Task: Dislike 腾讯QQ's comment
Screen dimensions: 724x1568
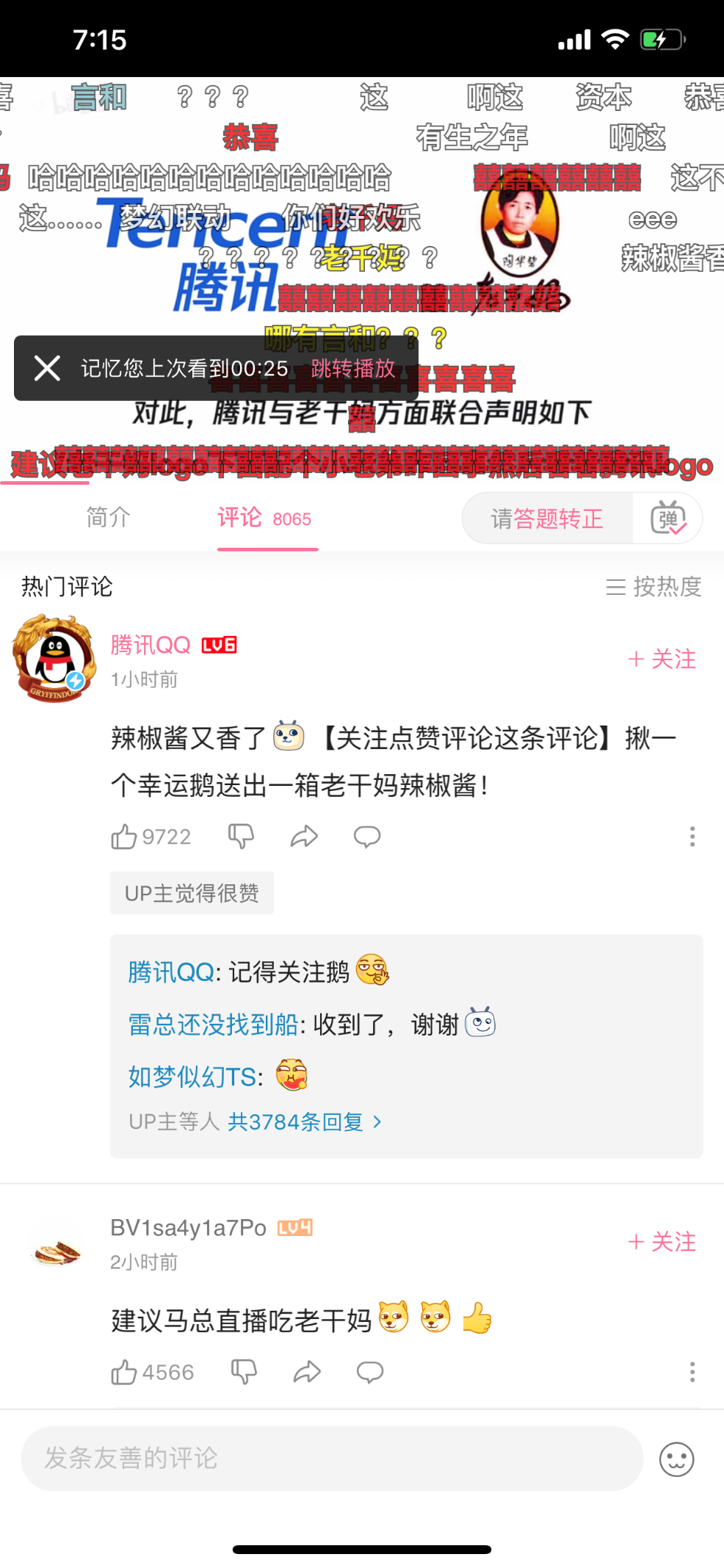Action: 241,837
